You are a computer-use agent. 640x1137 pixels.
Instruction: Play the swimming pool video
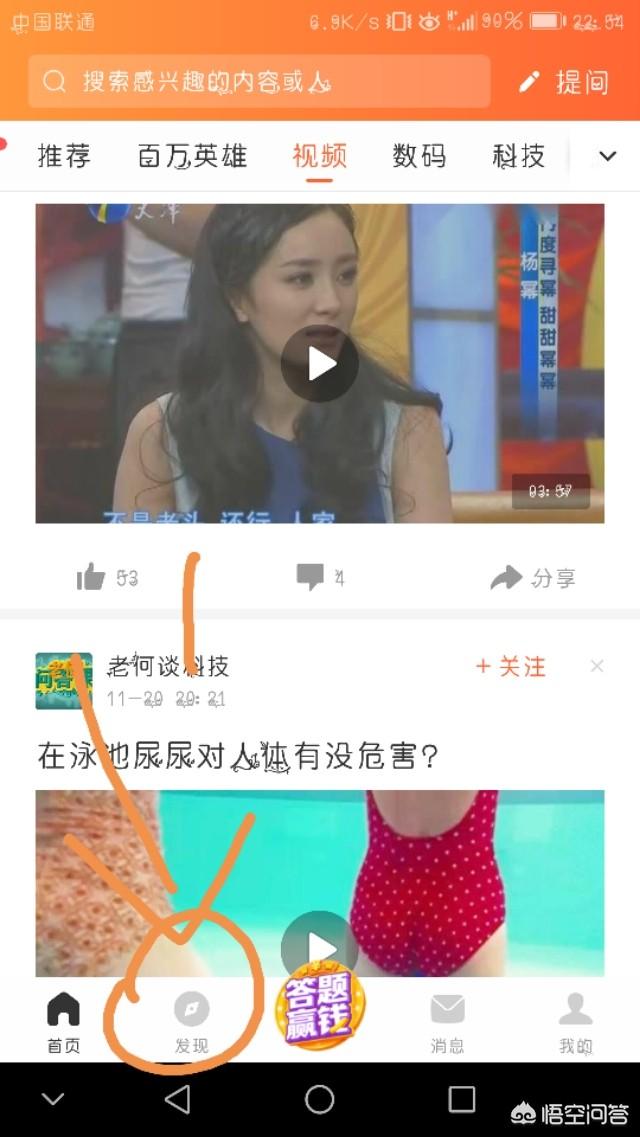[319, 945]
